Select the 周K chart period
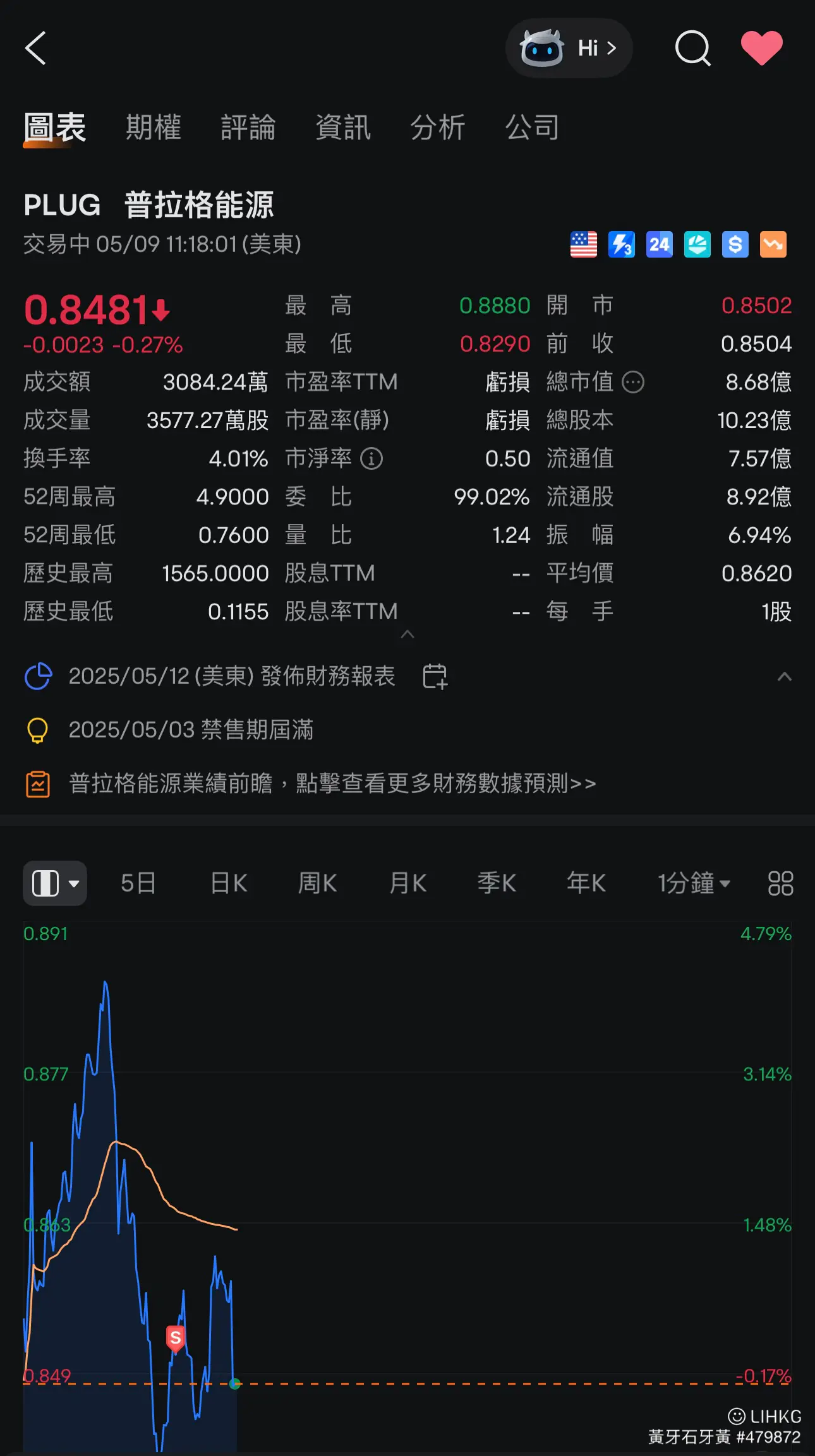The width and height of the screenshot is (815, 1456). pyautogui.click(x=318, y=883)
